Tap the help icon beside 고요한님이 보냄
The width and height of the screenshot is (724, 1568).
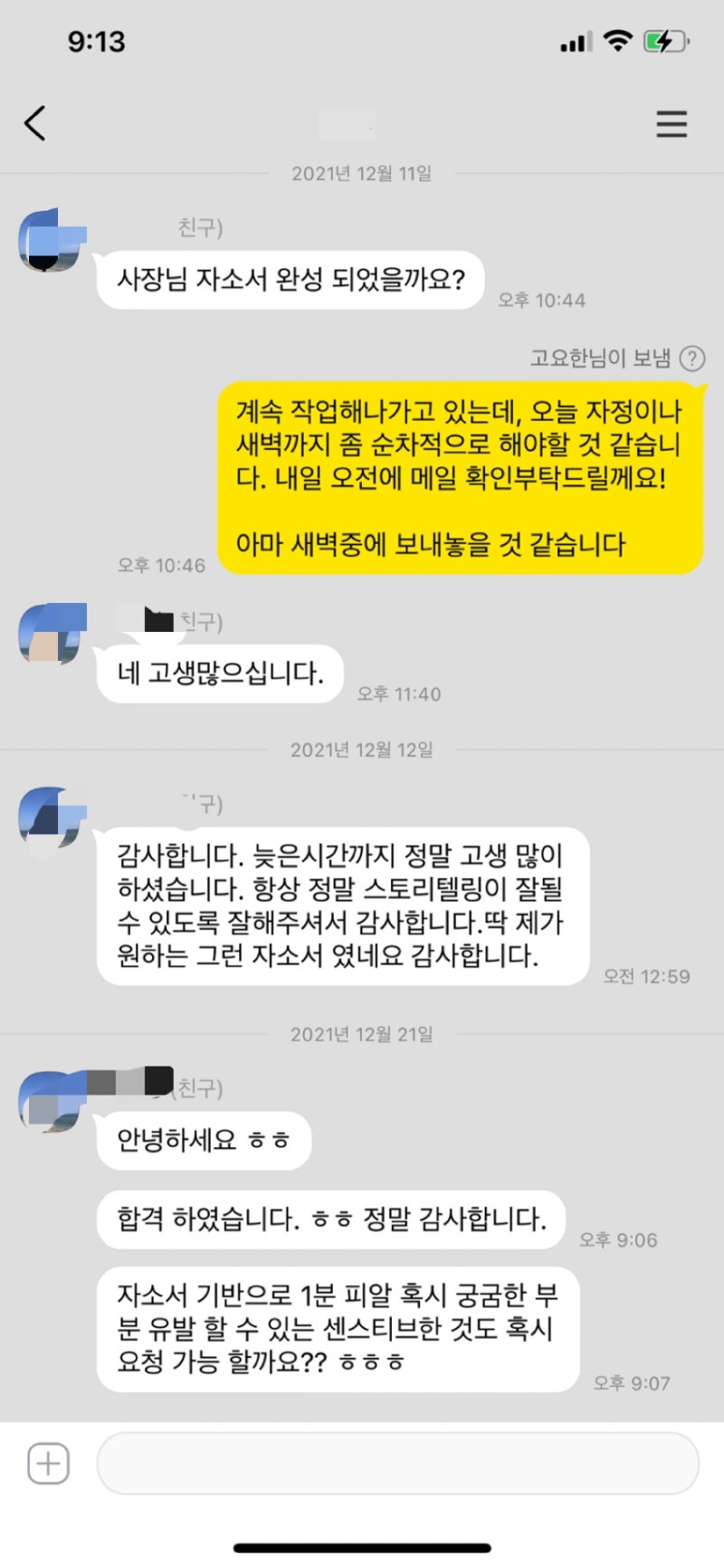point(692,359)
